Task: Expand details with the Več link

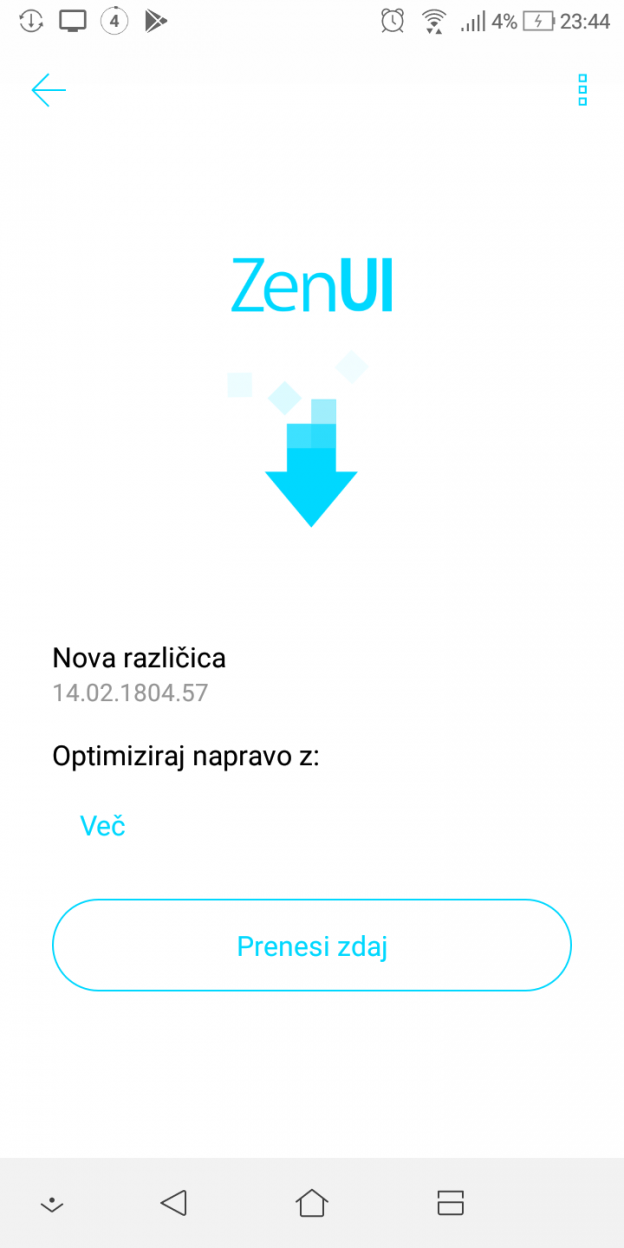Action: point(102,826)
